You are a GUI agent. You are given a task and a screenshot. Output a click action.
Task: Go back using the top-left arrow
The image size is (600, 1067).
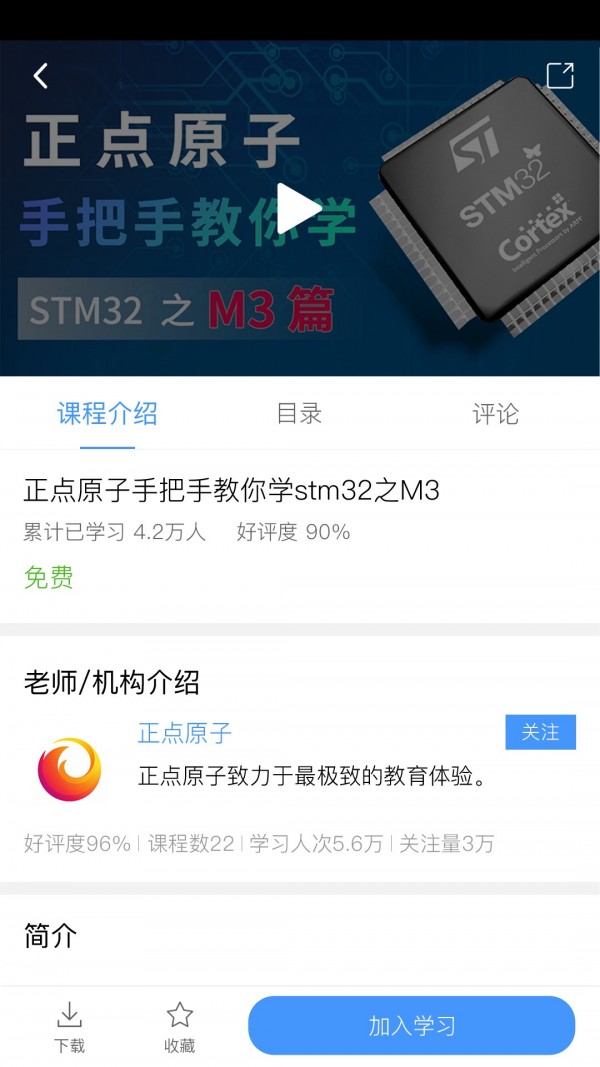pyautogui.click(x=41, y=76)
